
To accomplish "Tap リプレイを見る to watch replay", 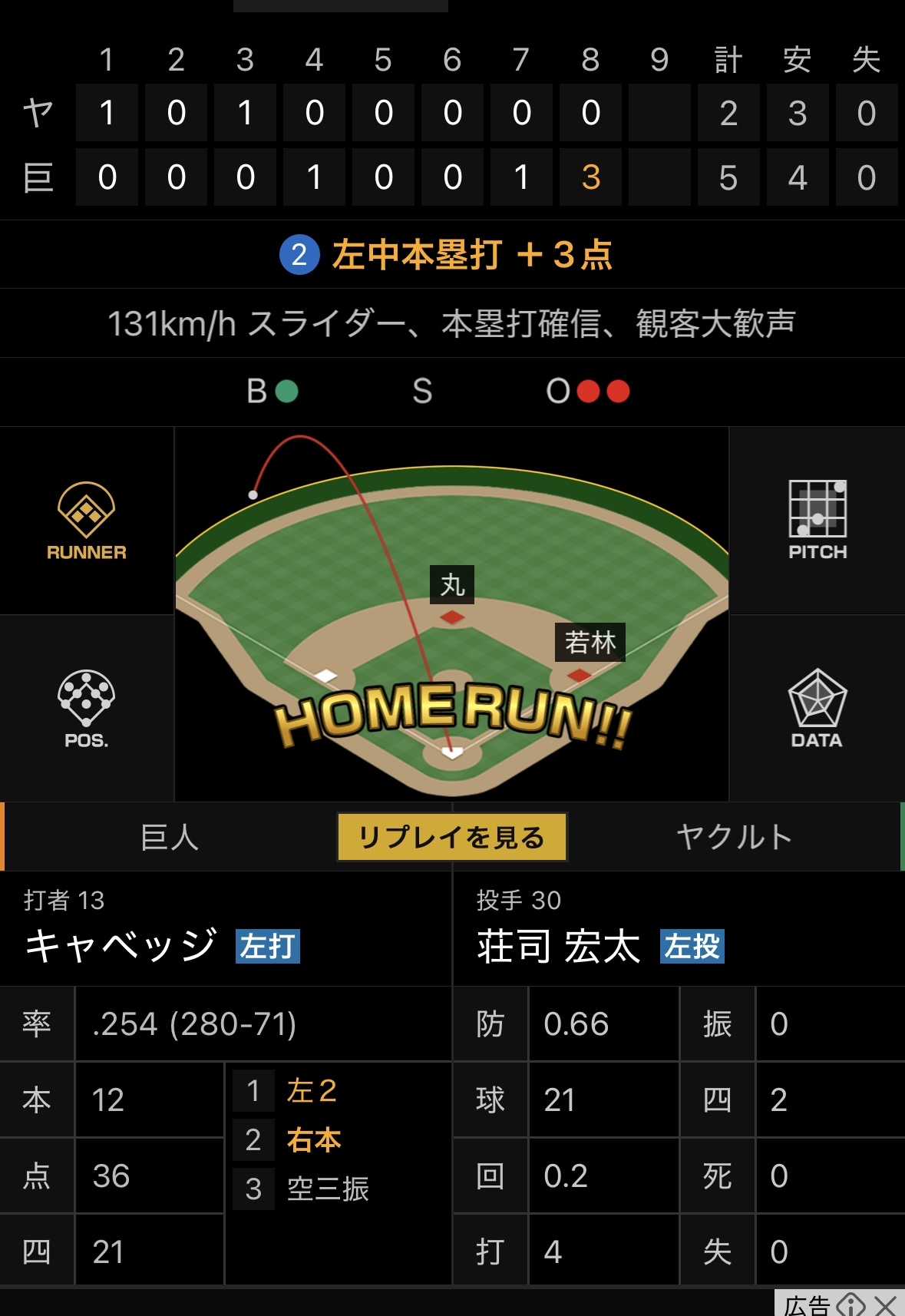I will tap(452, 837).
